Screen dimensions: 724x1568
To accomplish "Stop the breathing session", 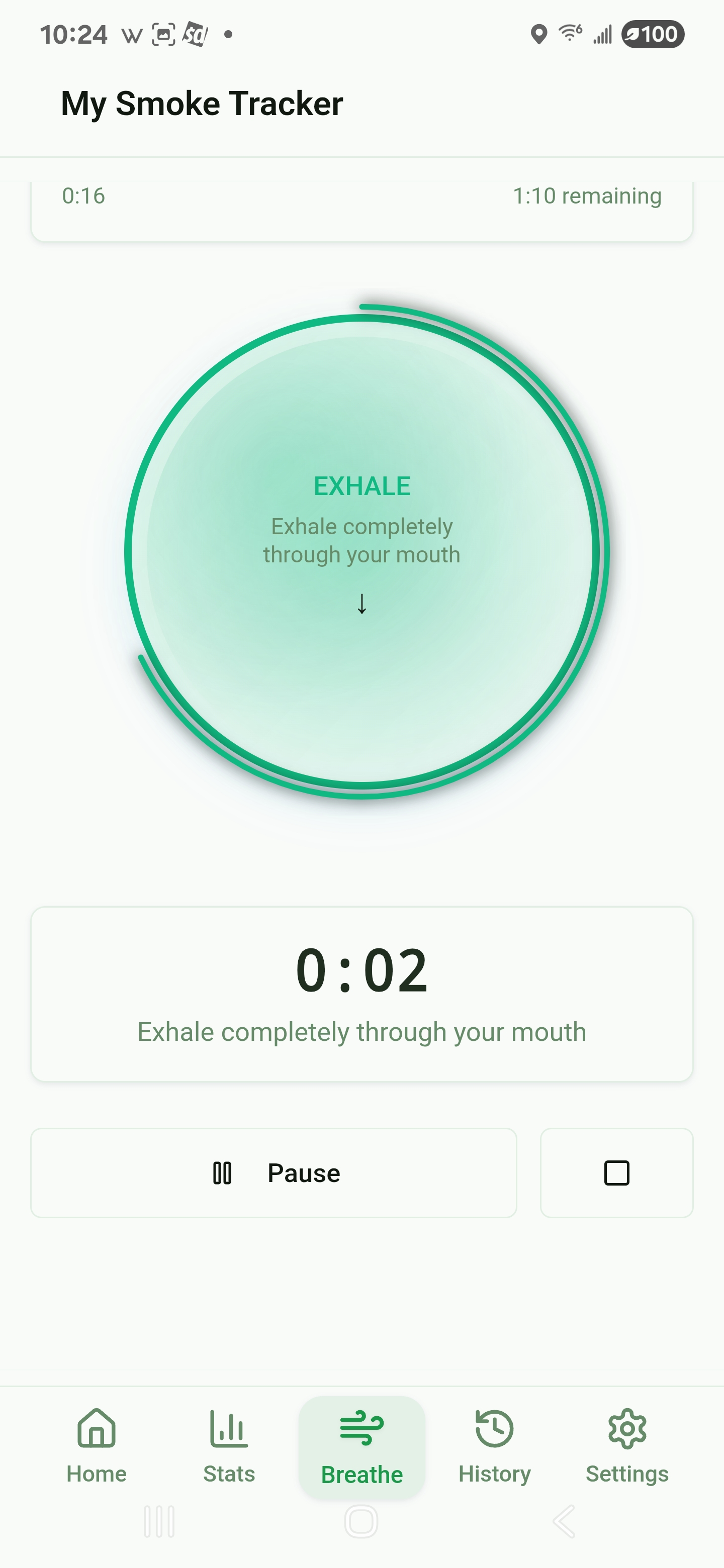I will click(x=616, y=1173).
